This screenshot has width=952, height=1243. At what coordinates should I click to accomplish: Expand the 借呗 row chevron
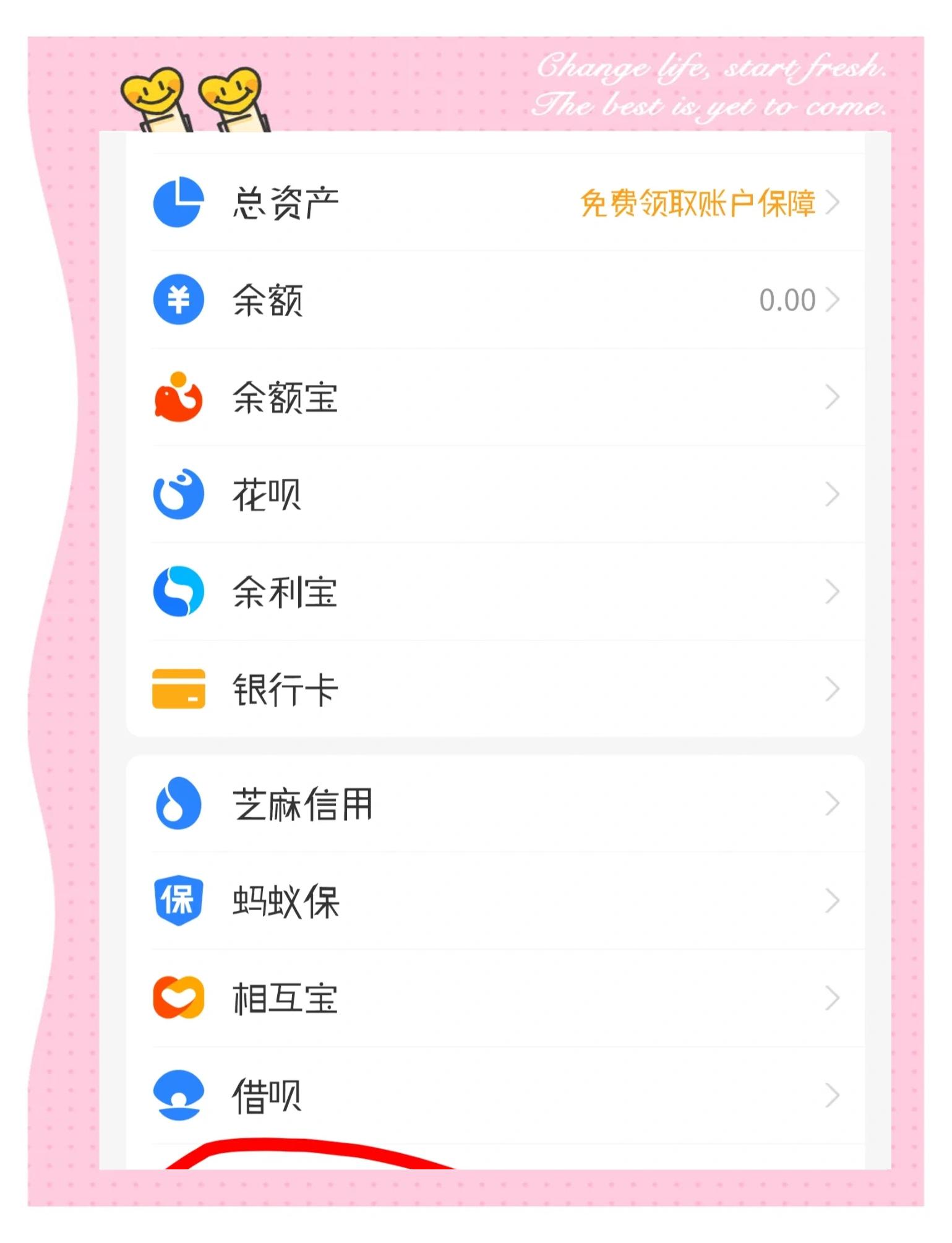(x=832, y=1094)
